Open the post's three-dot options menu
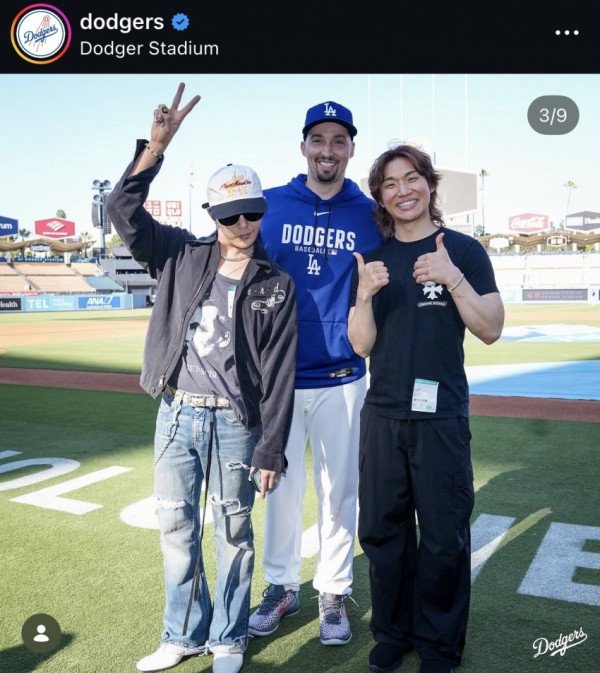This screenshot has height=673, width=600. [x=567, y=32]
